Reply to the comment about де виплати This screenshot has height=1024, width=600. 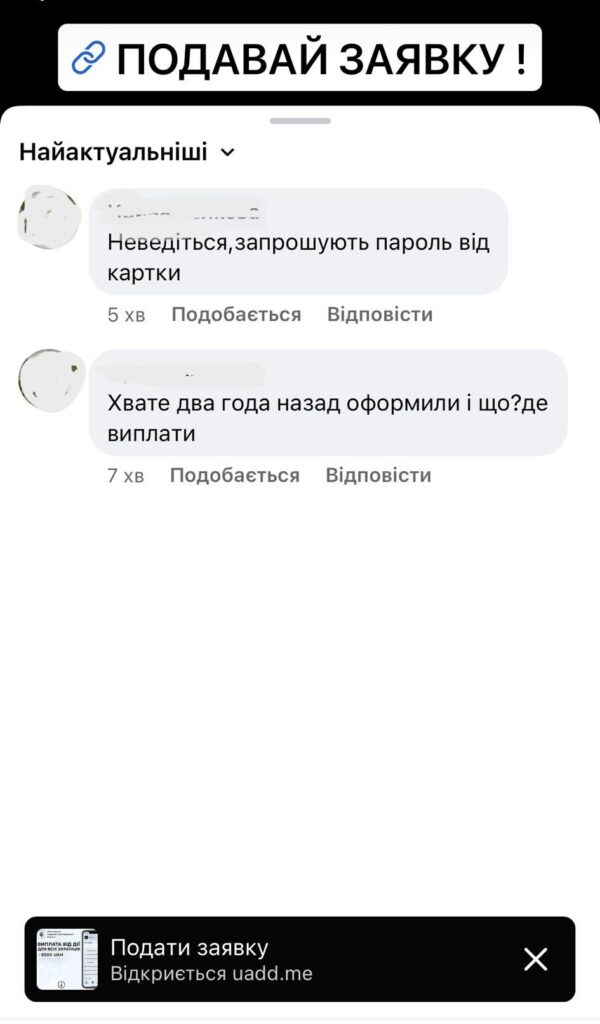(x=378, y=475)
